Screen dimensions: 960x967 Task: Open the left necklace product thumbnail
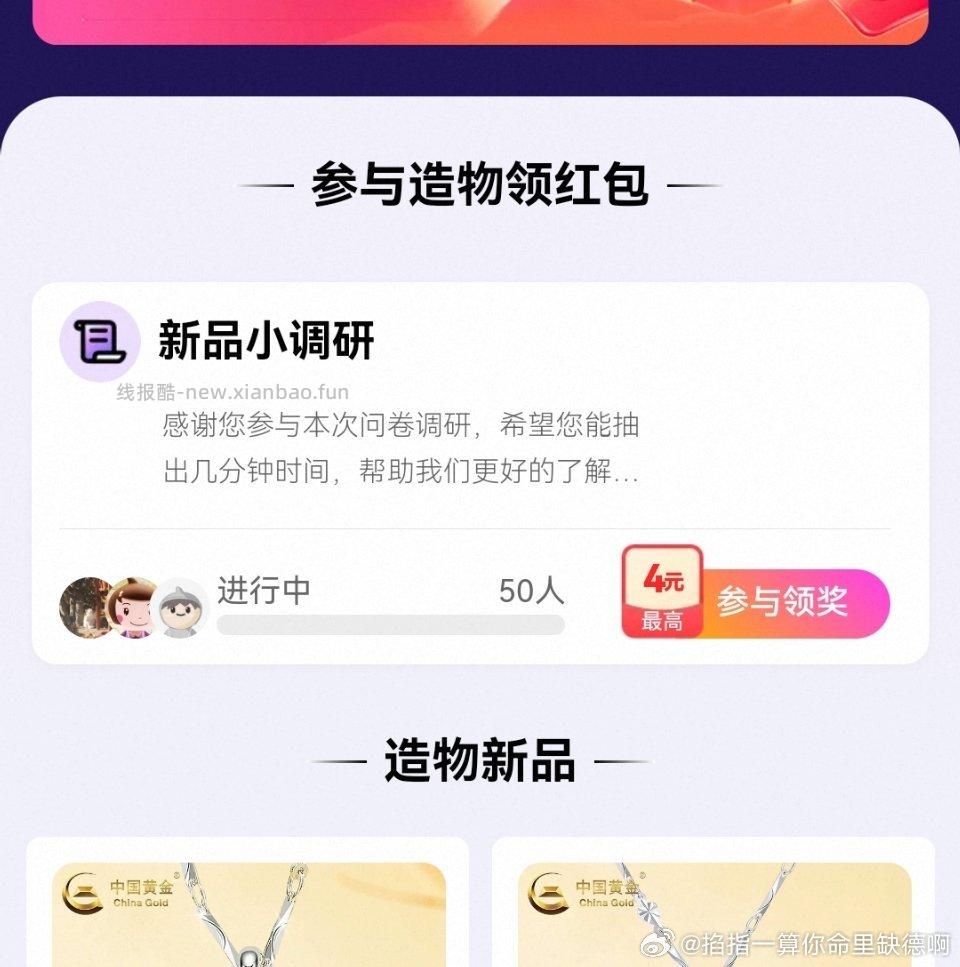250,910
